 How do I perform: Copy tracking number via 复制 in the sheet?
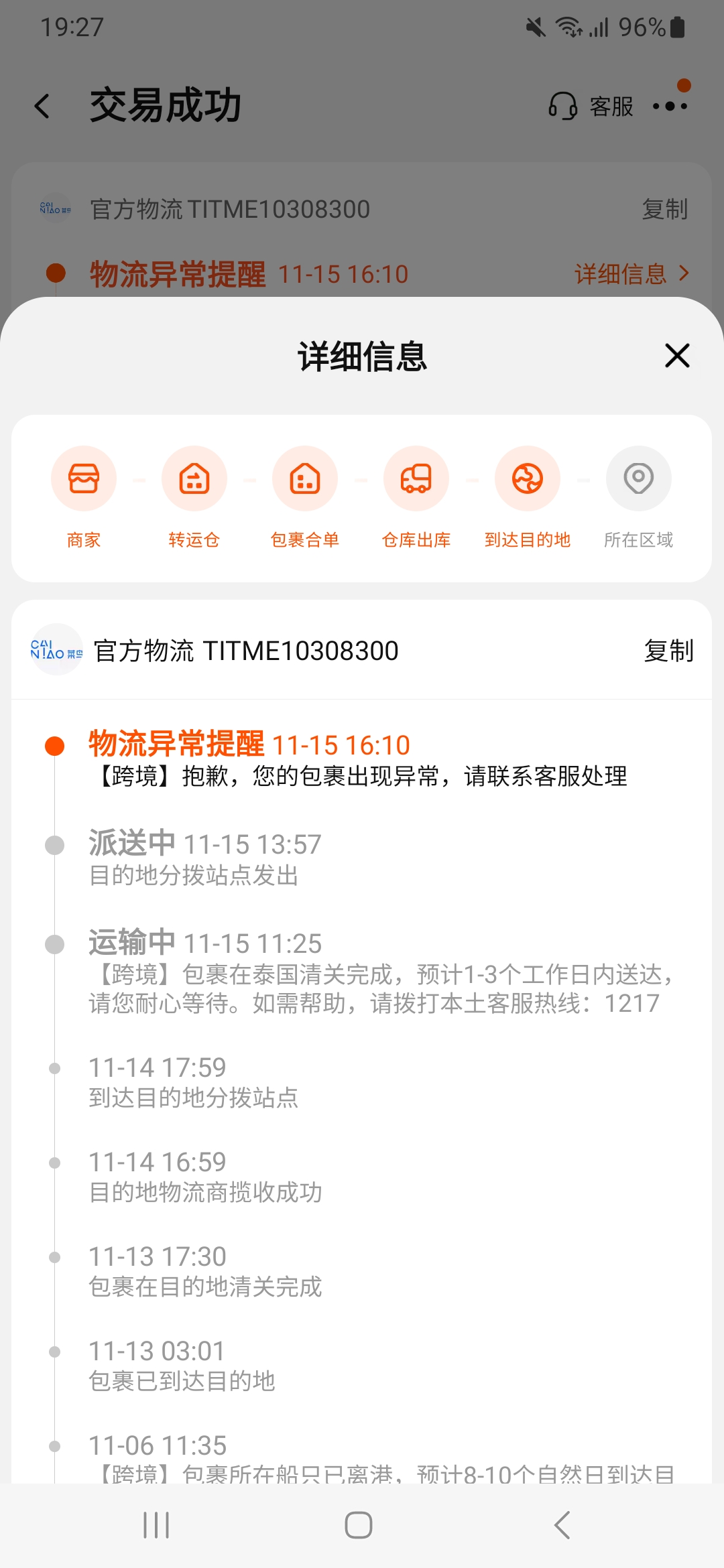pos(668,651)
